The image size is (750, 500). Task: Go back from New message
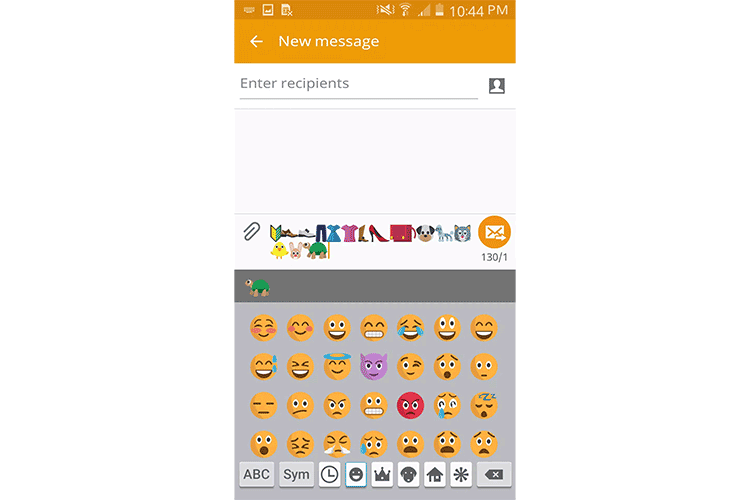point(257,41)
